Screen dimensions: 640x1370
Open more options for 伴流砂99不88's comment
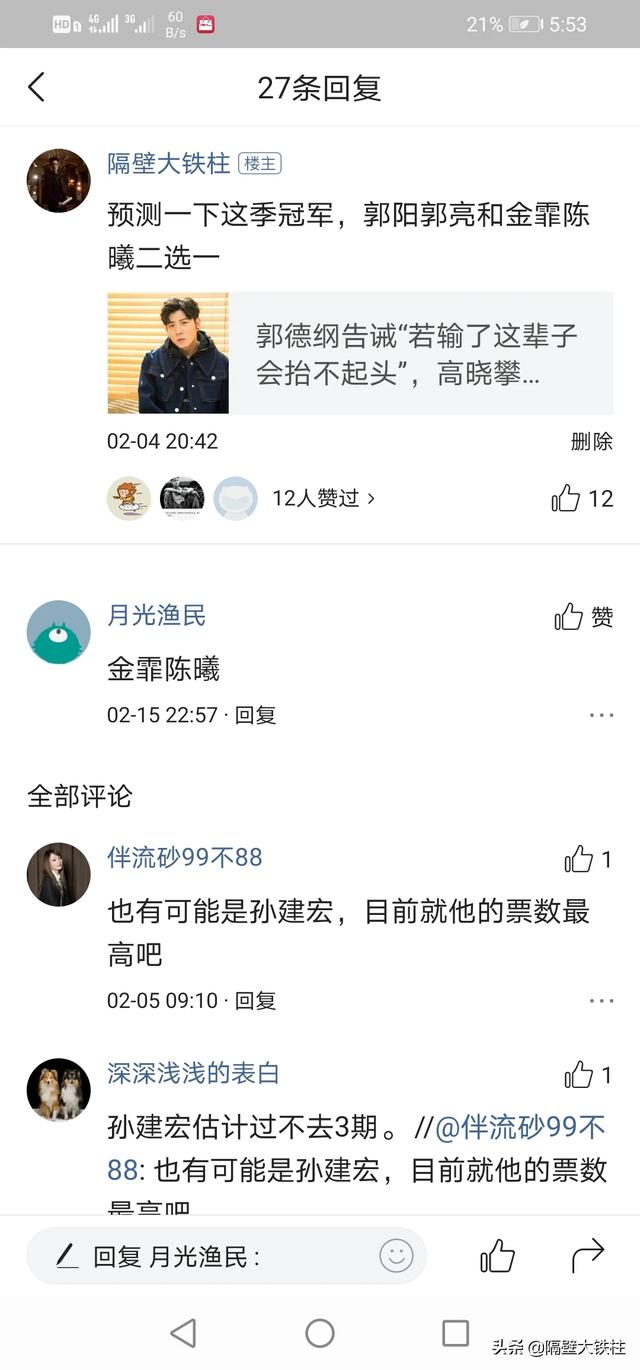(601, 1000)
